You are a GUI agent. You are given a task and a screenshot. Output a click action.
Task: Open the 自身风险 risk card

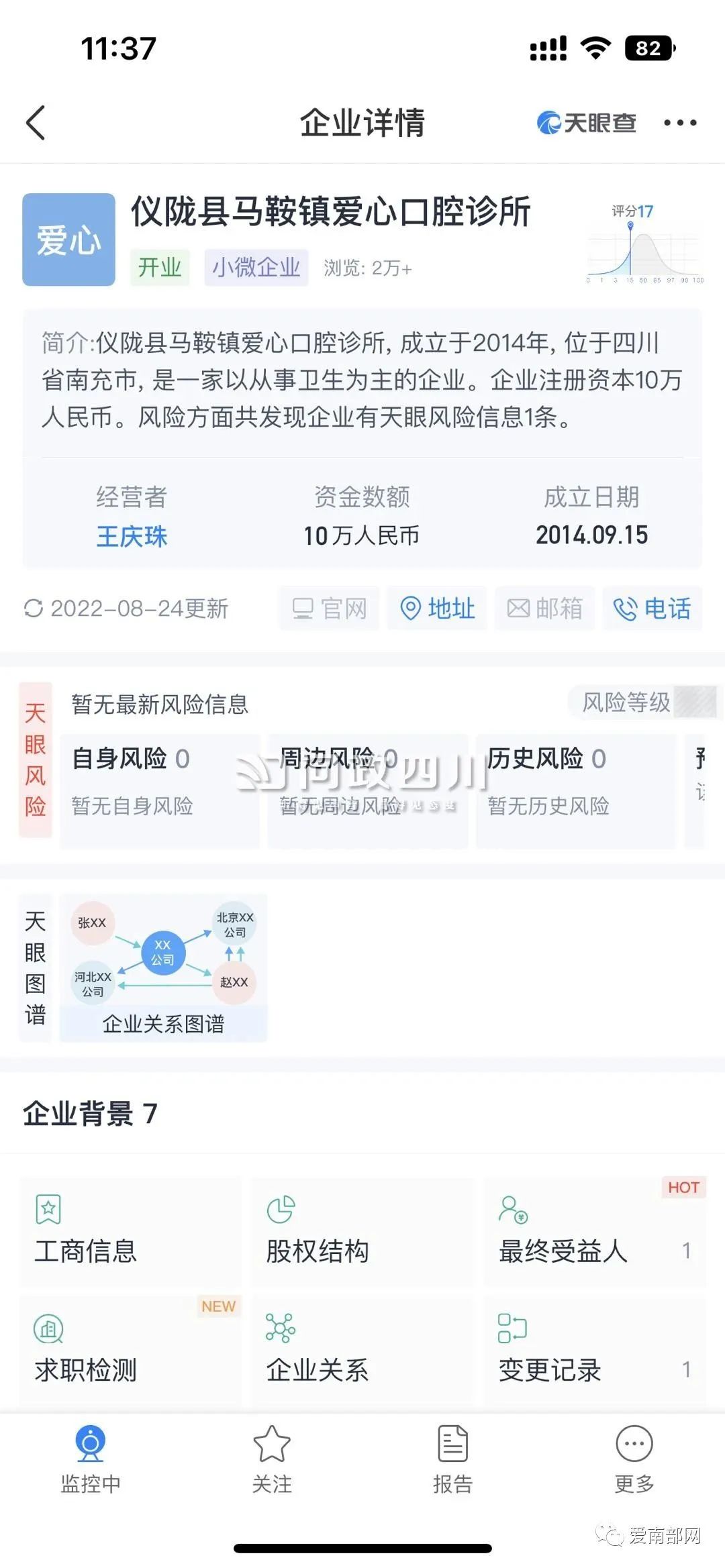tap(160, 790)
